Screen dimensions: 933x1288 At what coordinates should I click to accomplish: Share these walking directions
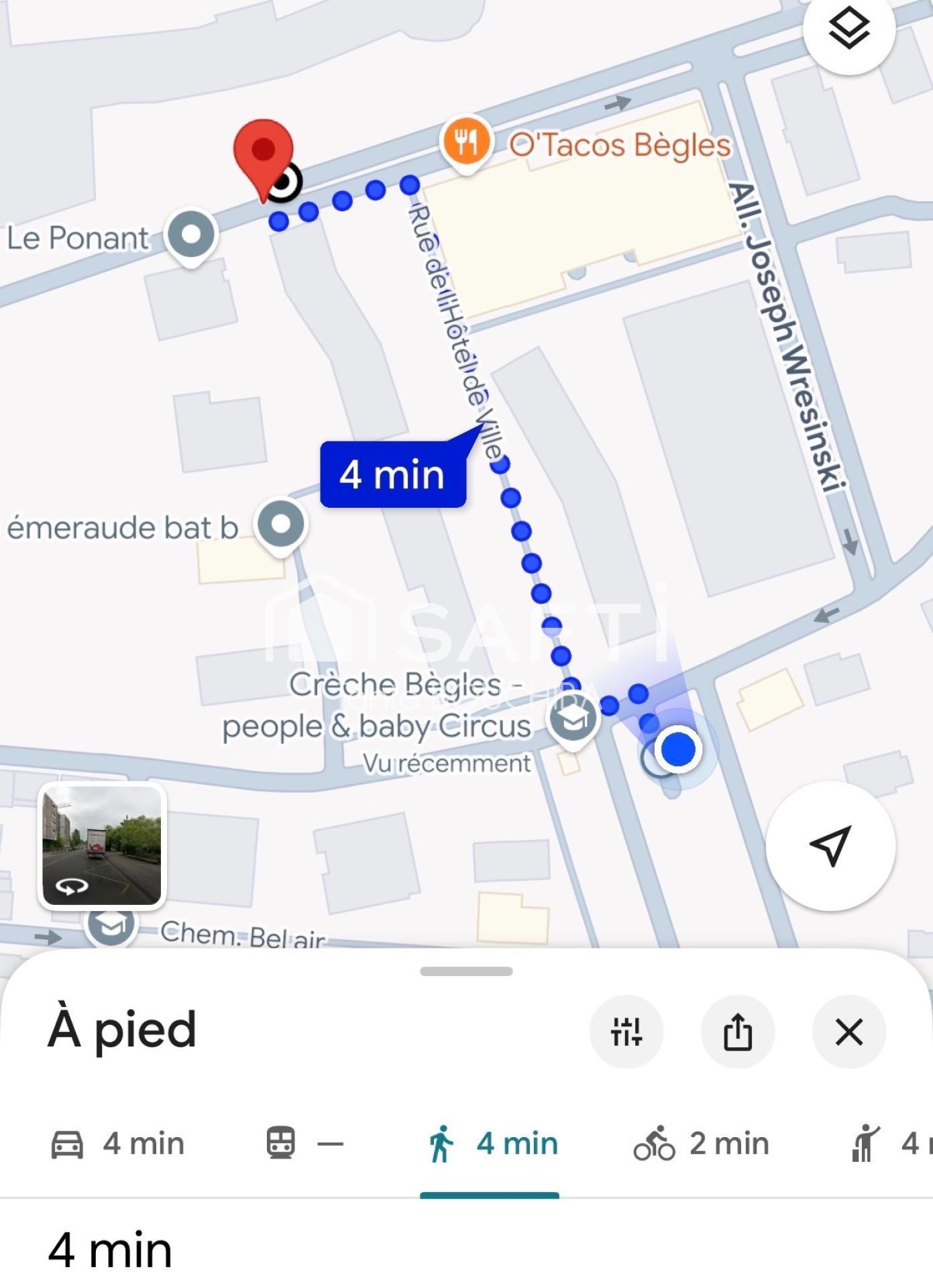pyautogui.click(x=738, y=1031)
